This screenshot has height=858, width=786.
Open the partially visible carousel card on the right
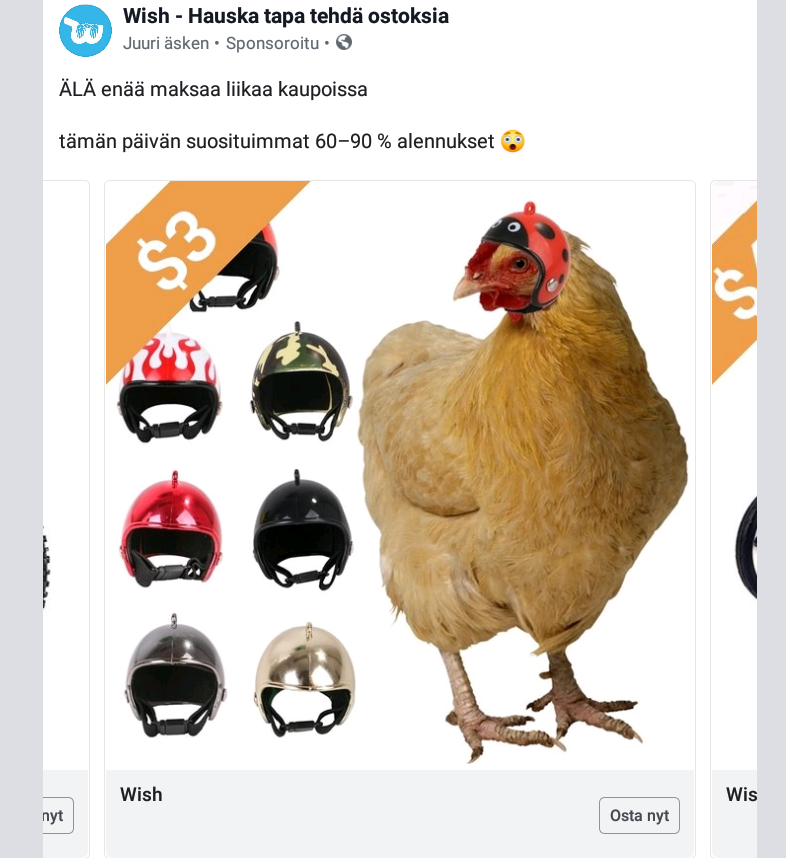pos(733,500)
